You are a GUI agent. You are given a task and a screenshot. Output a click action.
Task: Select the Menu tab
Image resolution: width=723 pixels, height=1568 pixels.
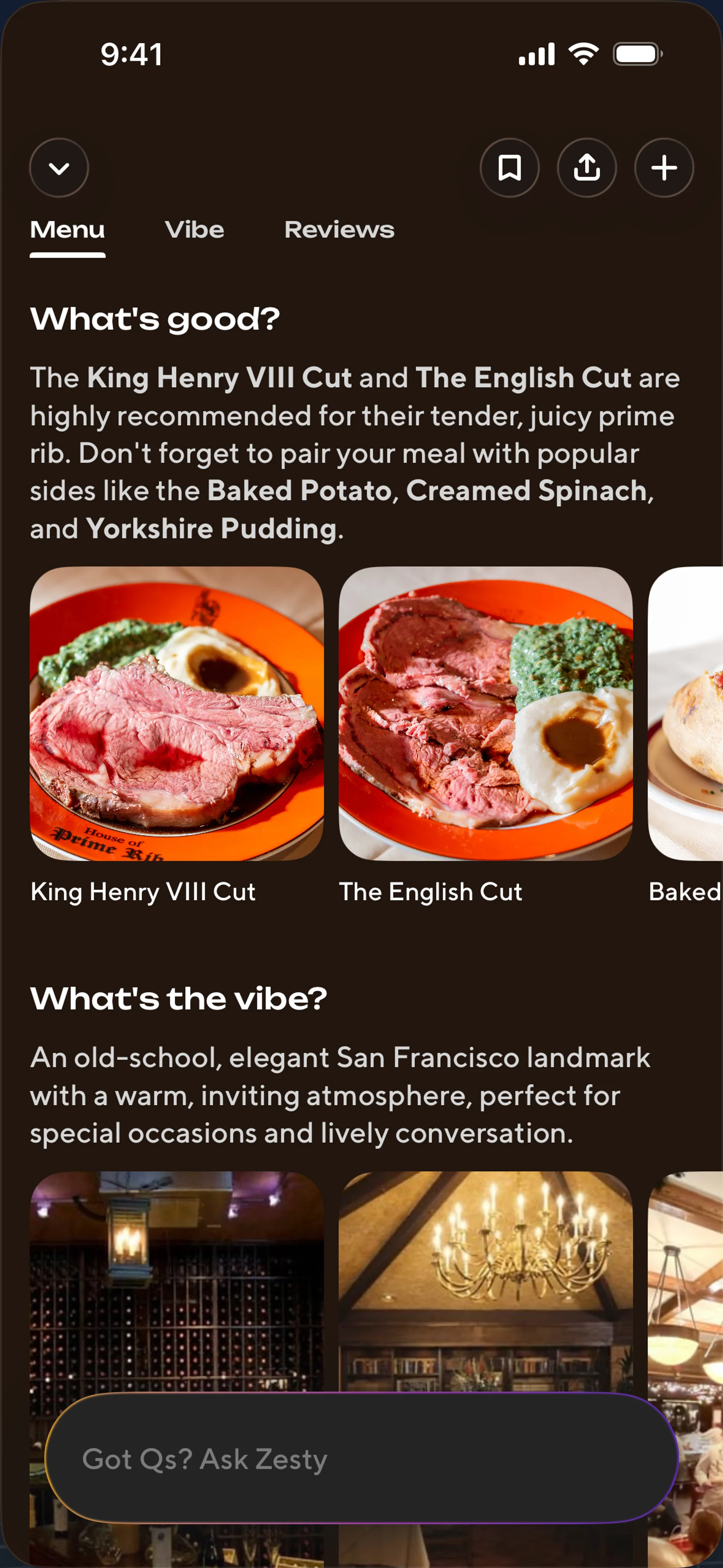(x=67, y=230)
